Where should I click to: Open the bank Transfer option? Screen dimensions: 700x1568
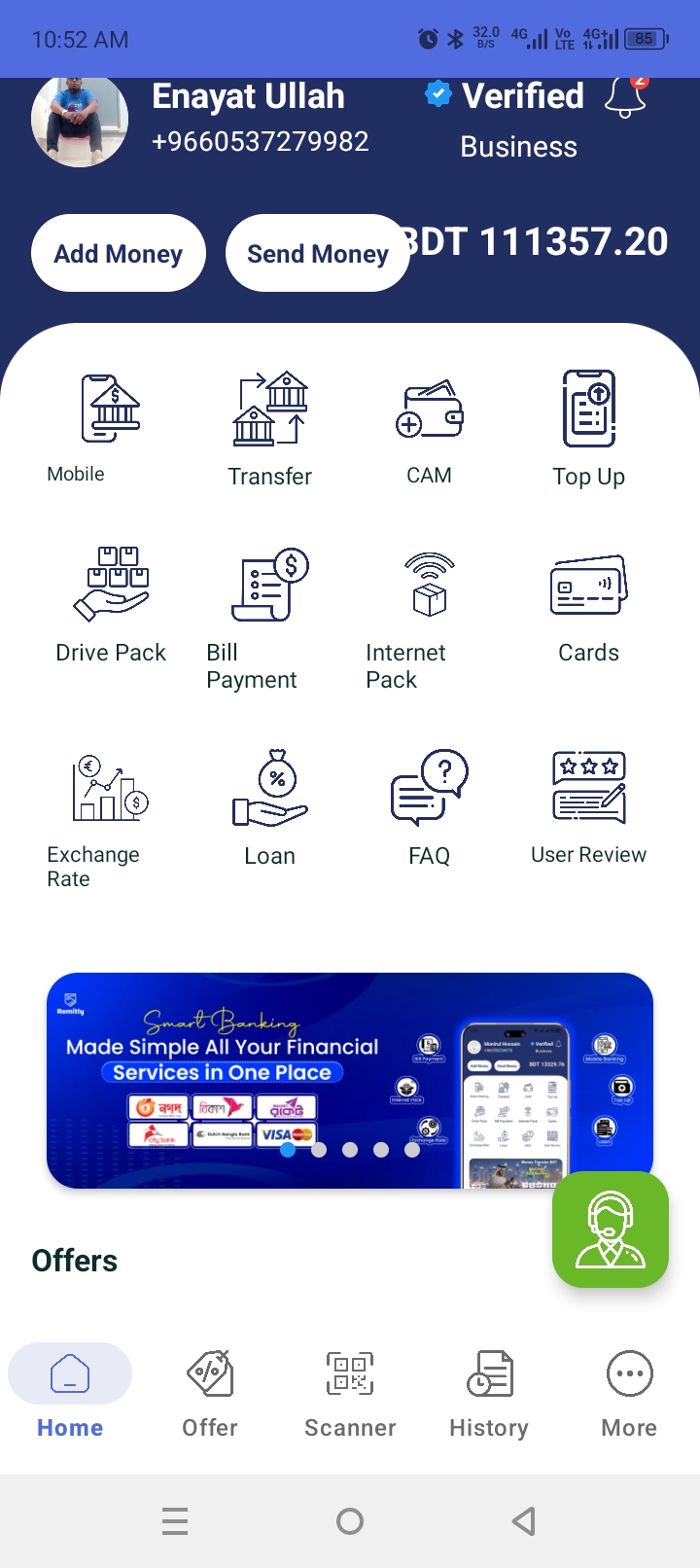tap(270, 428)
